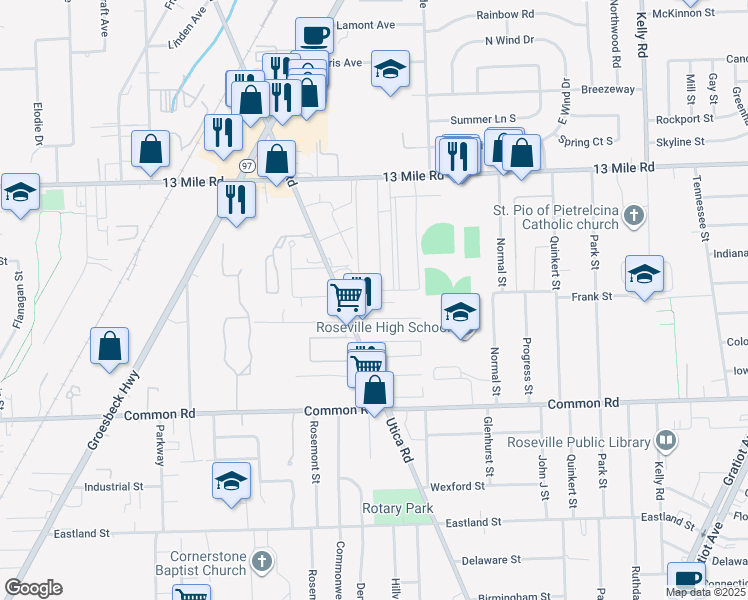This screenshot has width=748, height=600.
Task: Tap the Roseville High School marker
Action: 461,313
